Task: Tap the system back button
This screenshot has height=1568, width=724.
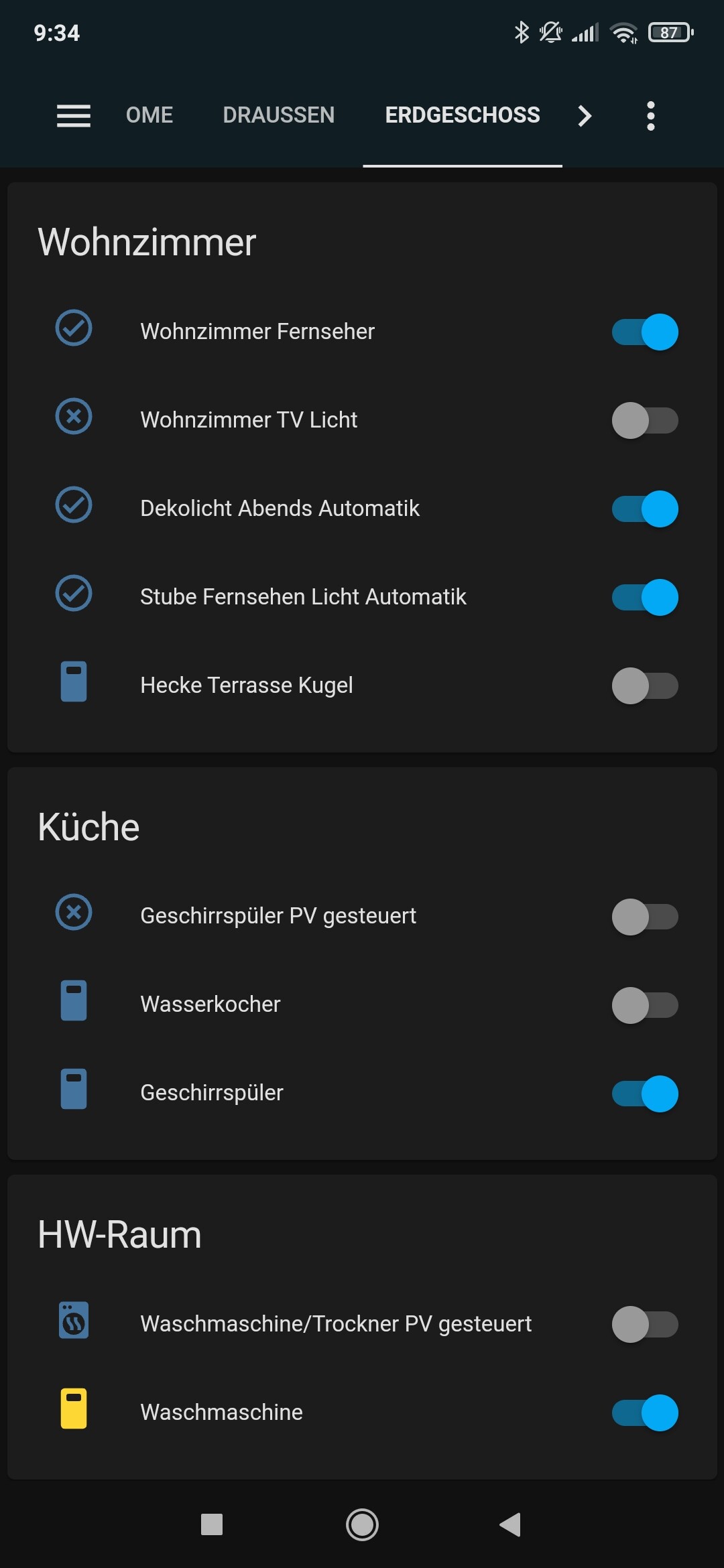Action: click(x=511, y=1524)
